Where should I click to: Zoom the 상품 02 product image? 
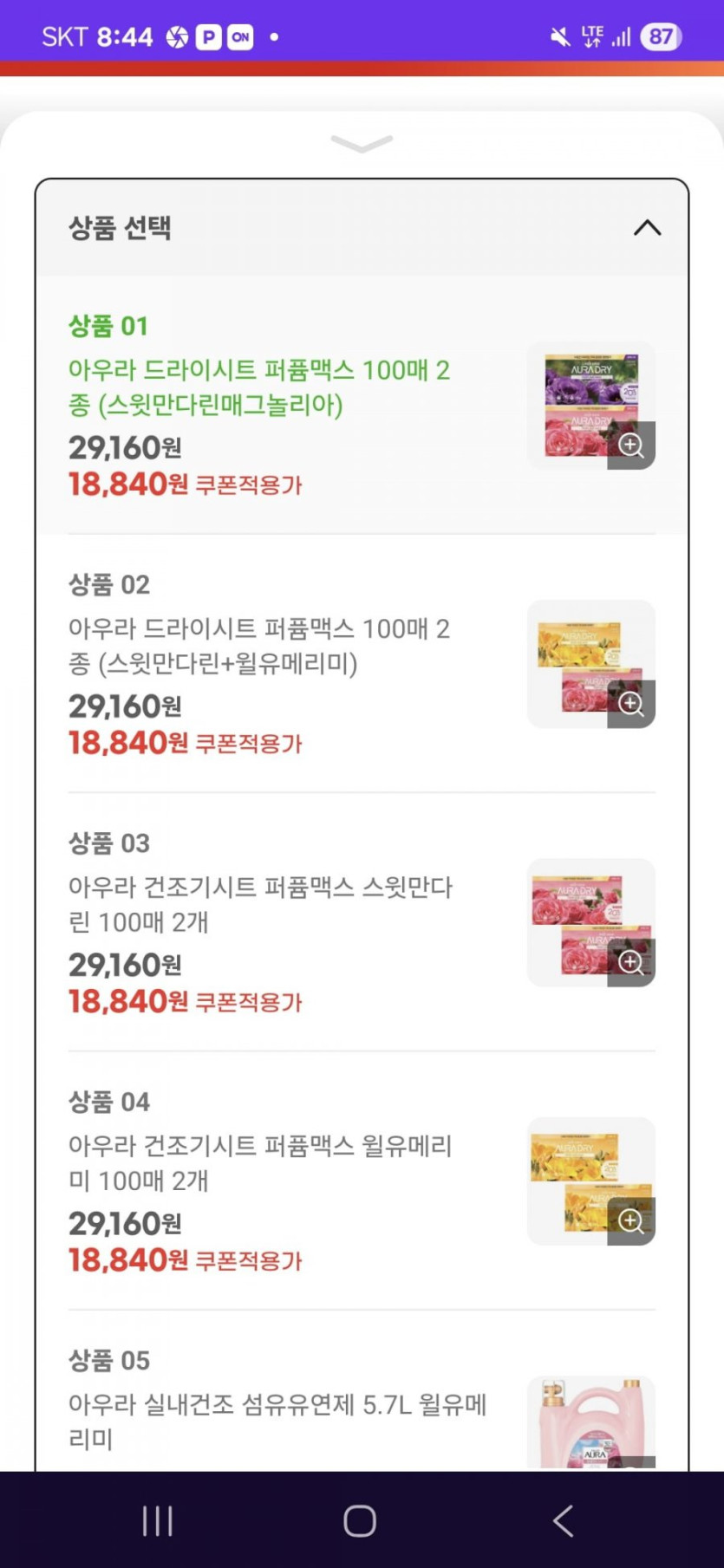pyautogui.click(x=630, y=704)
